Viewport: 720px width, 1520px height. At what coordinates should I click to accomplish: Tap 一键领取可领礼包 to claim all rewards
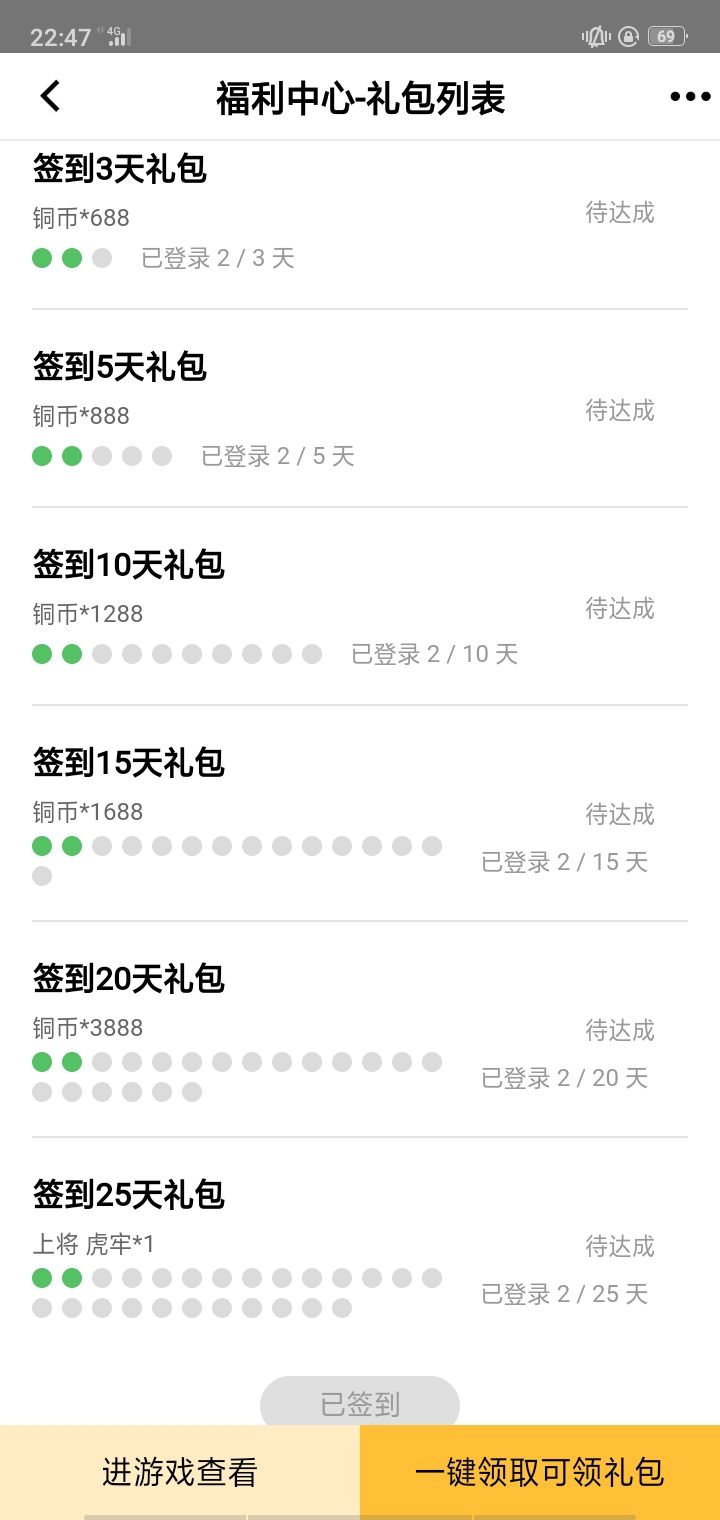coord(538,1473)
